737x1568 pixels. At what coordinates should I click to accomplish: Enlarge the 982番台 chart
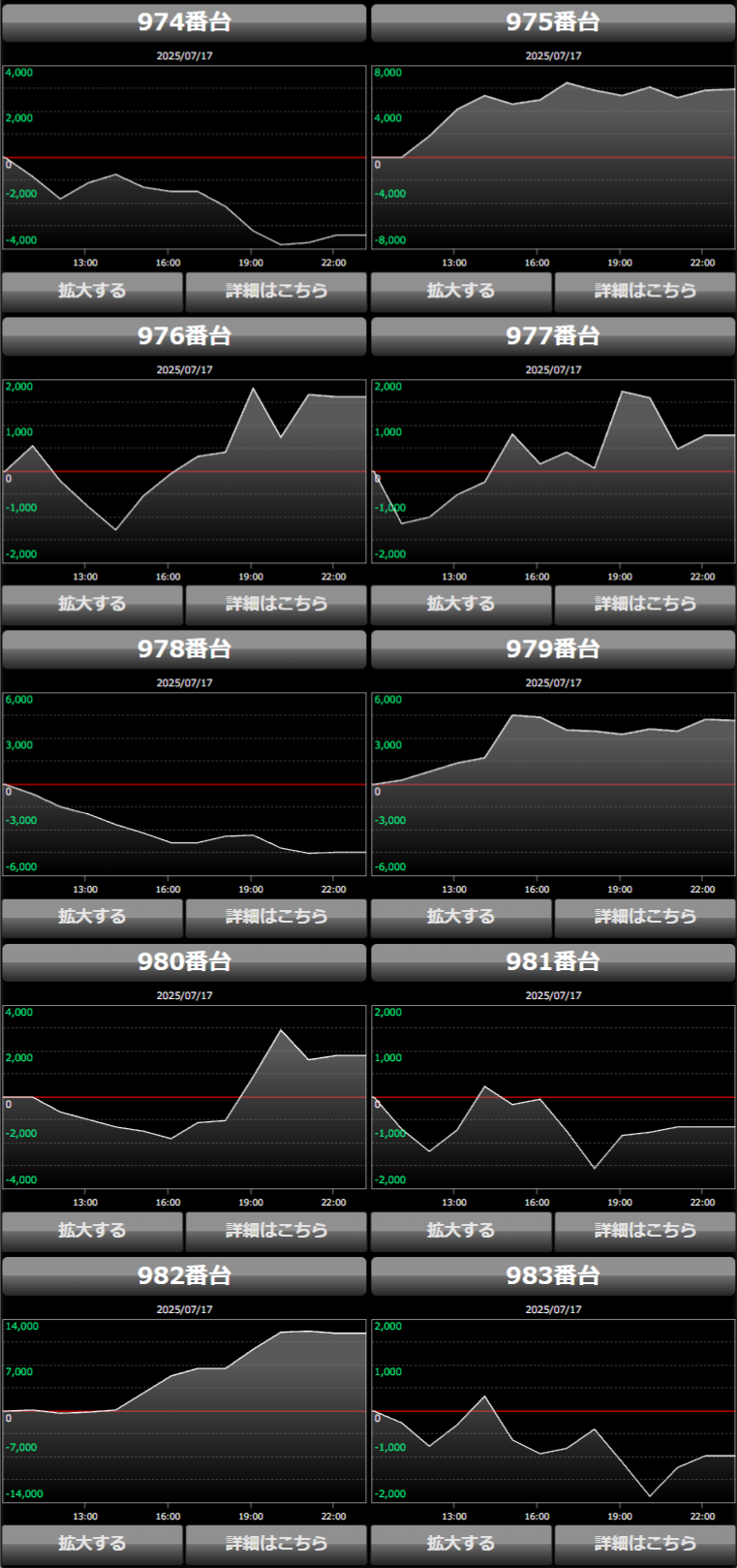coord(92,1544)
